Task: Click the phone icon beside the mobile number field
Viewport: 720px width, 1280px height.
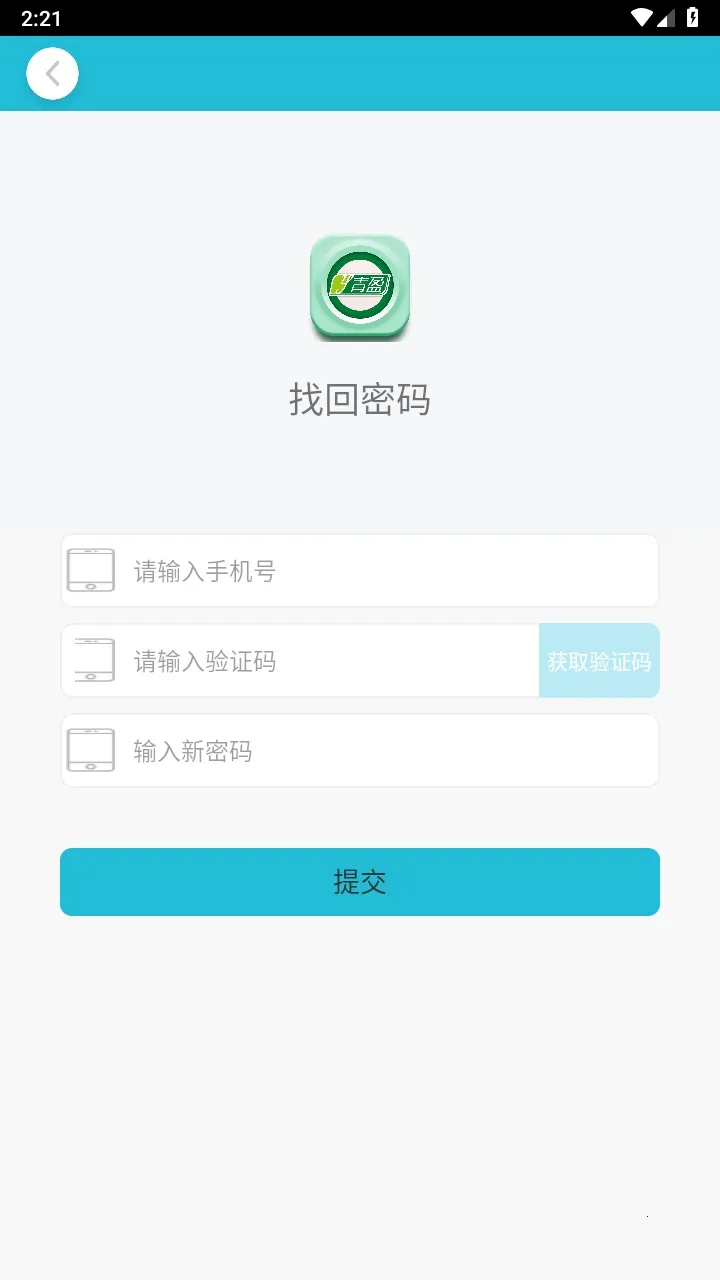Action: pyautogui.click(x=91, y=570)
